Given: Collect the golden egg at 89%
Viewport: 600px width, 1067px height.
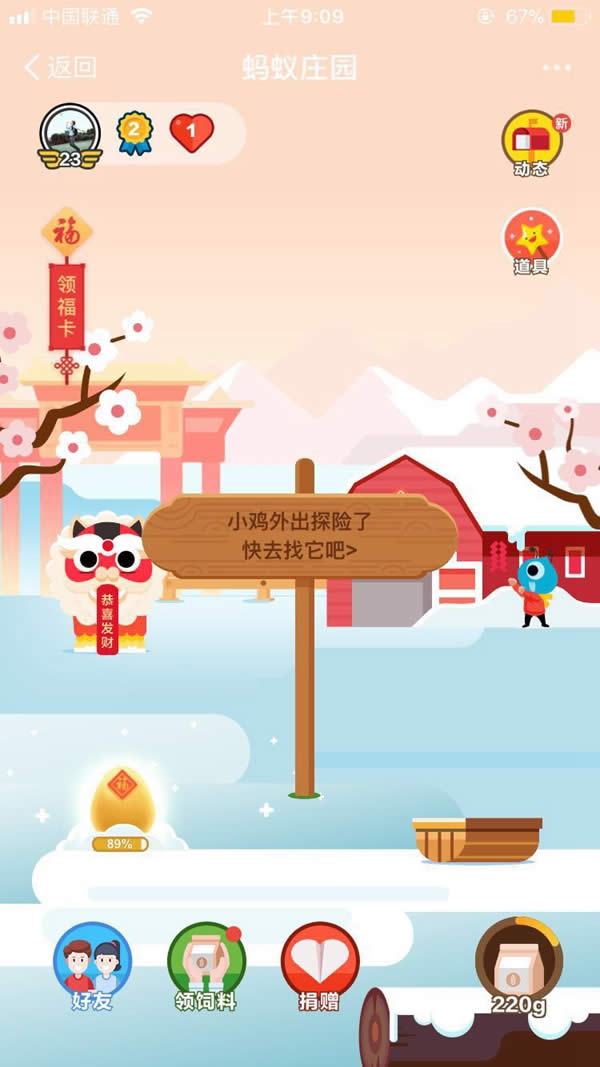Looking at the screenshot, I should pos(120,802).
